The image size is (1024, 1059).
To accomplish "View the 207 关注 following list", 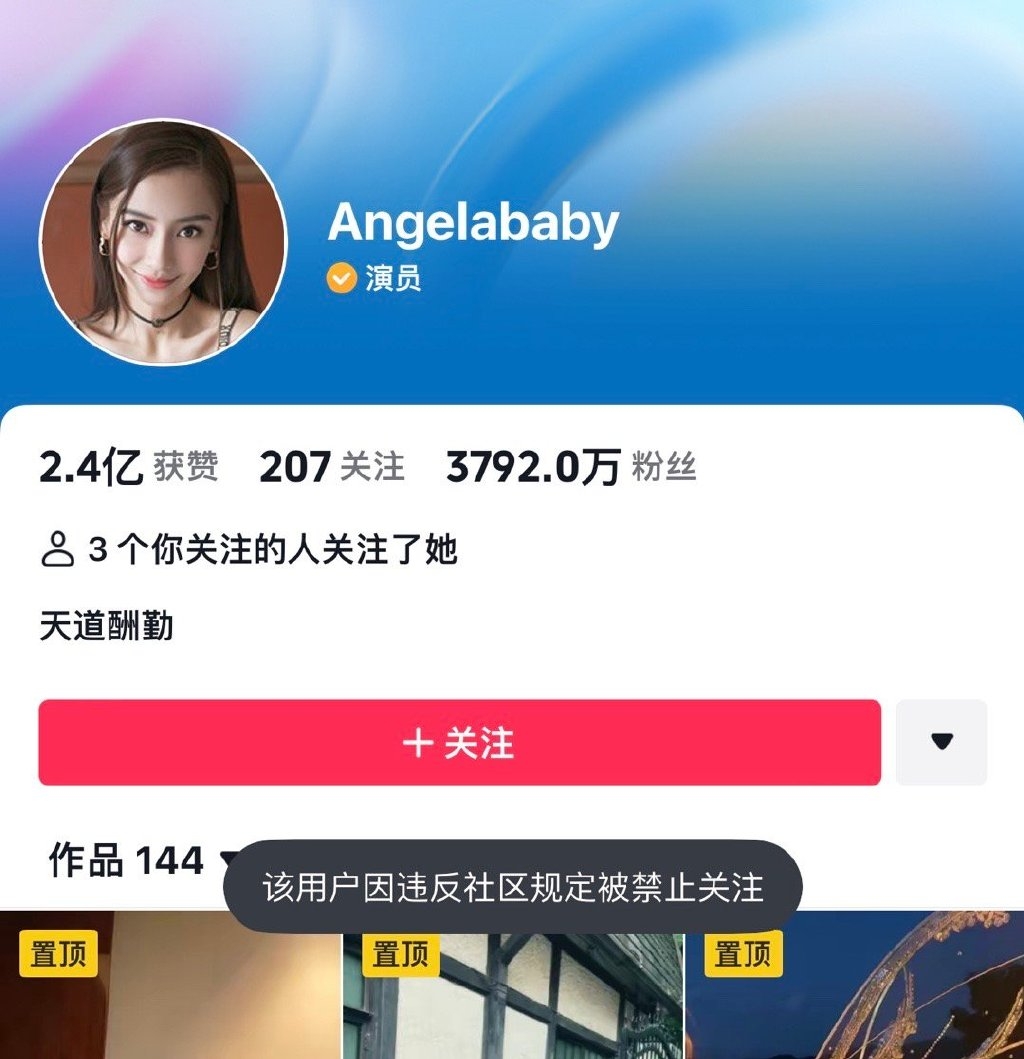I will click(x=331, y=467).
